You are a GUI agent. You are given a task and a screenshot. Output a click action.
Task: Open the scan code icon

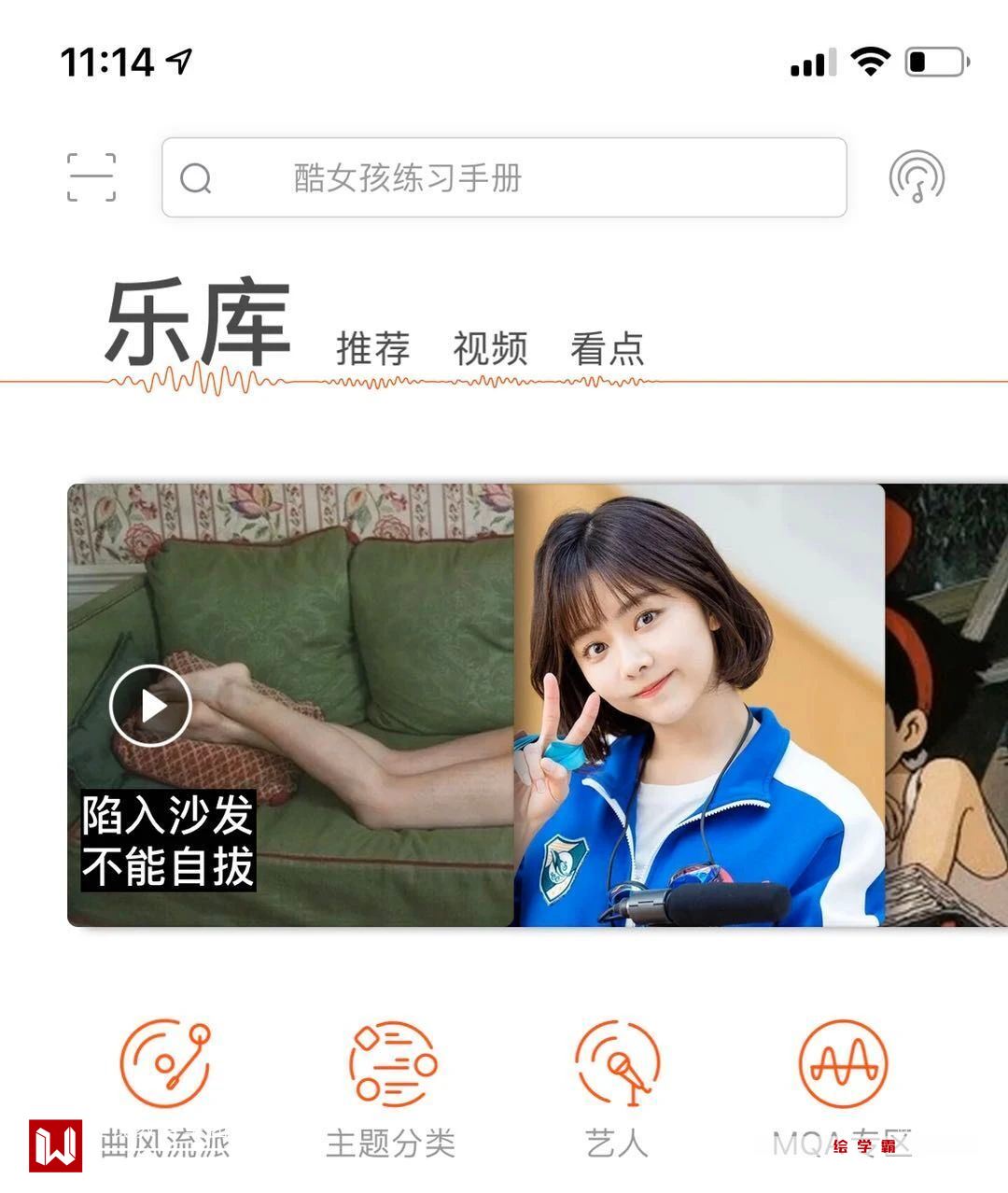[91, 177]
